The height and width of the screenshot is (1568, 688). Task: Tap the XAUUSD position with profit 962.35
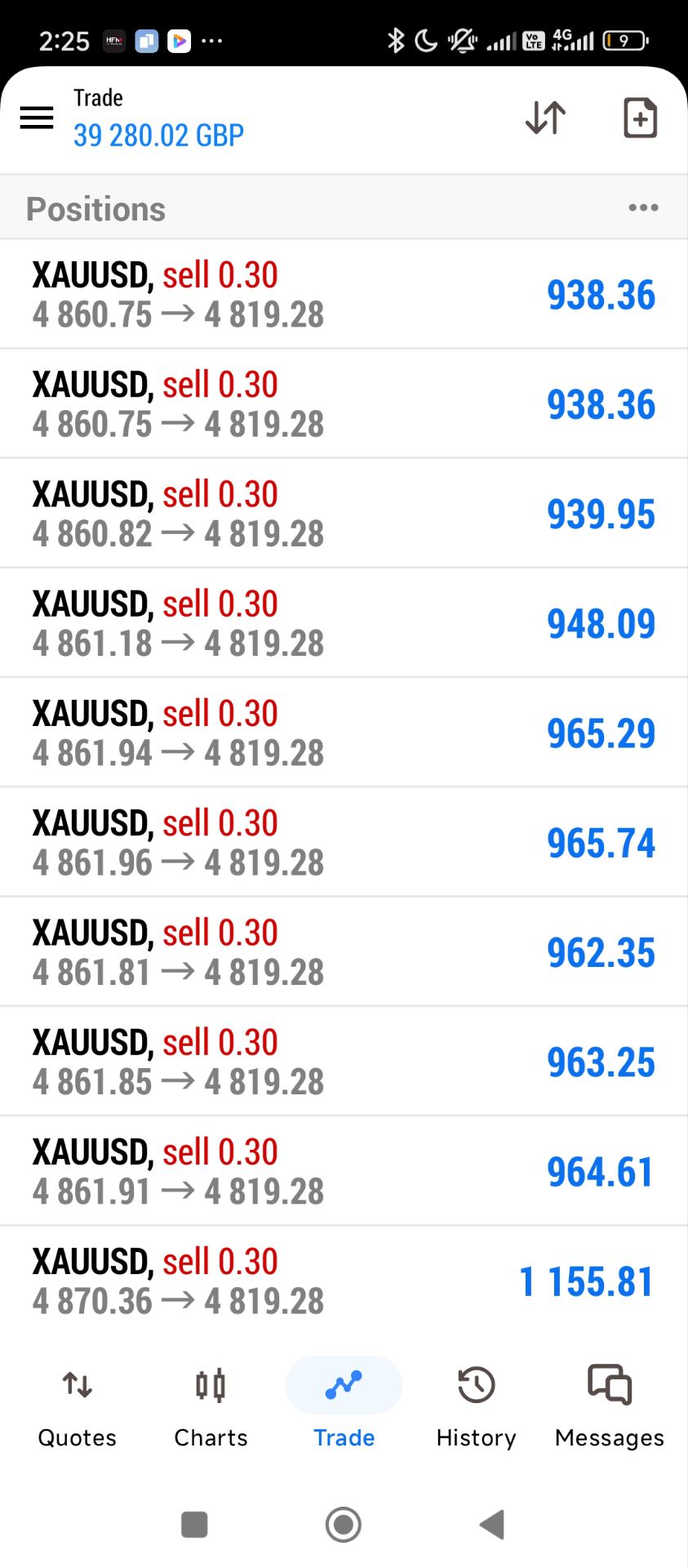pyautogui.click(x=344, y=951)
